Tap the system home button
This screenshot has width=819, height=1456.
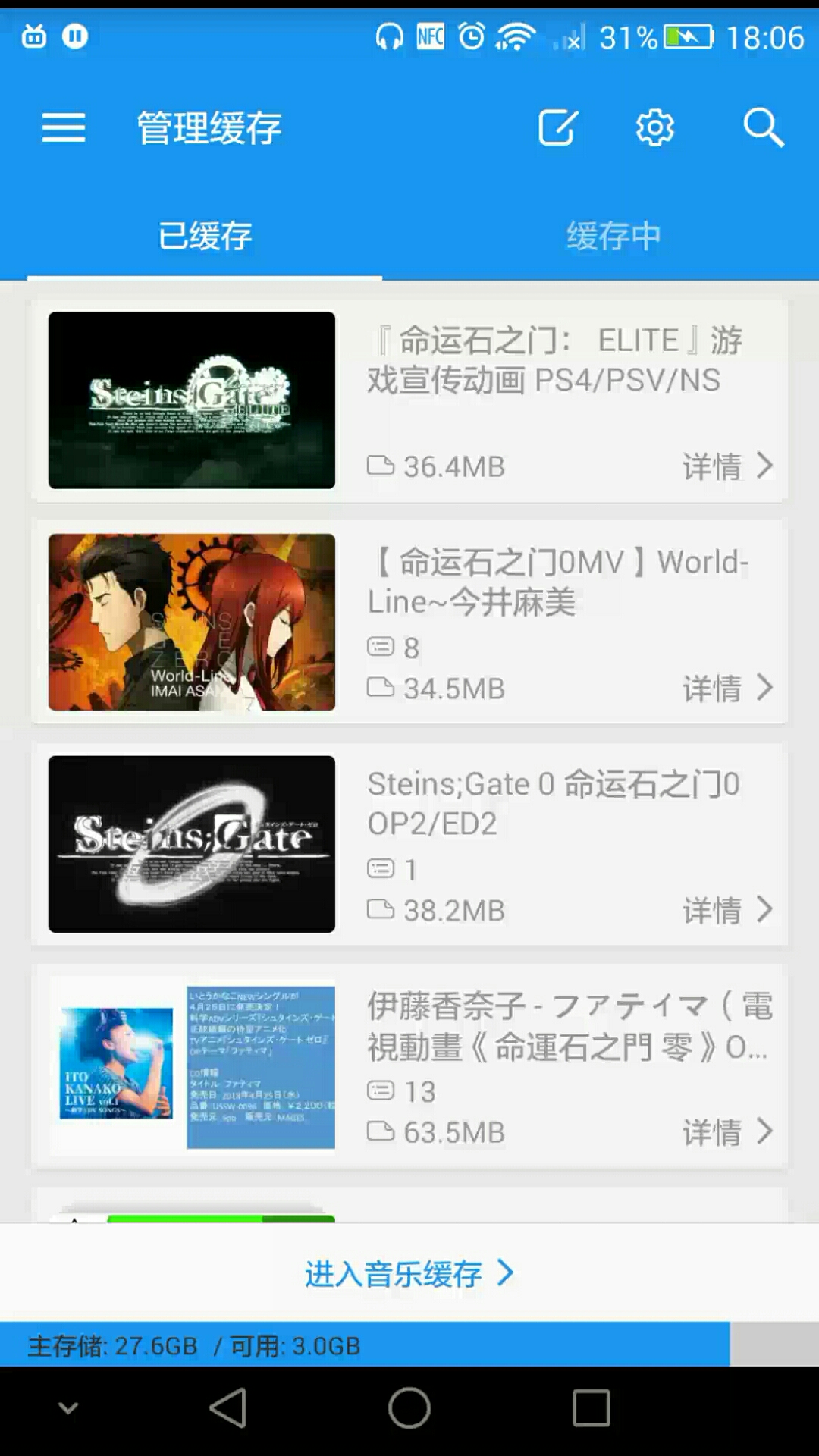pyautogui.click(x=409, y=1408)
